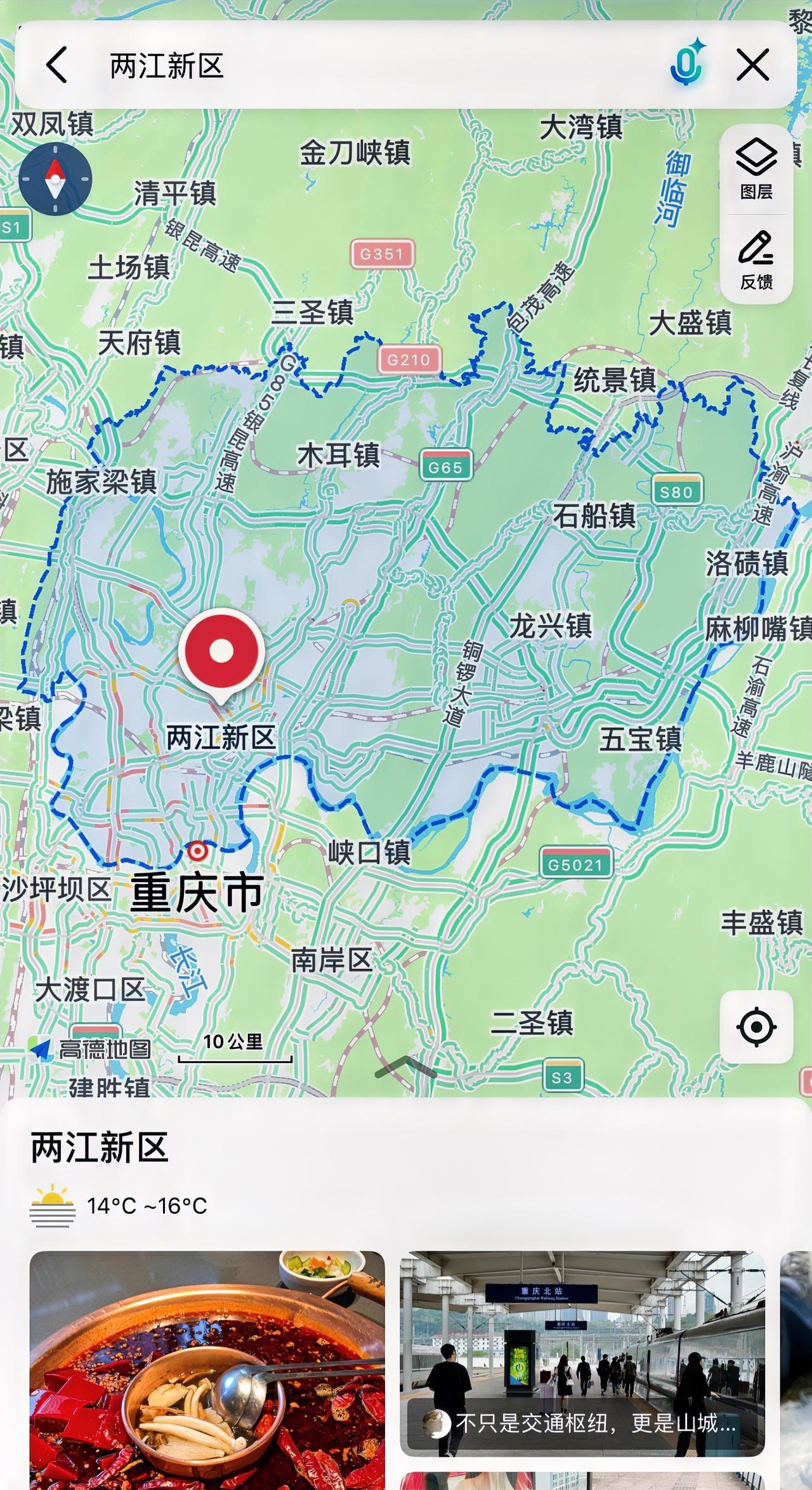
Task: Clear the search with the X button
Action: point(753,64)
